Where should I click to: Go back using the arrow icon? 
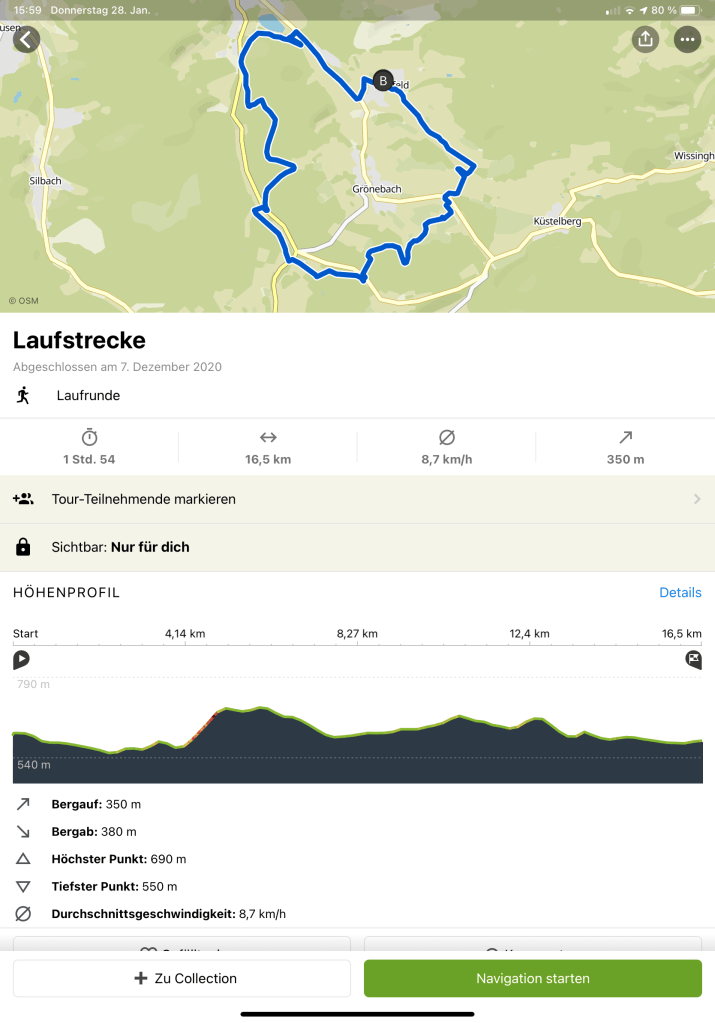pyautogui.click(x=25, y=39)
